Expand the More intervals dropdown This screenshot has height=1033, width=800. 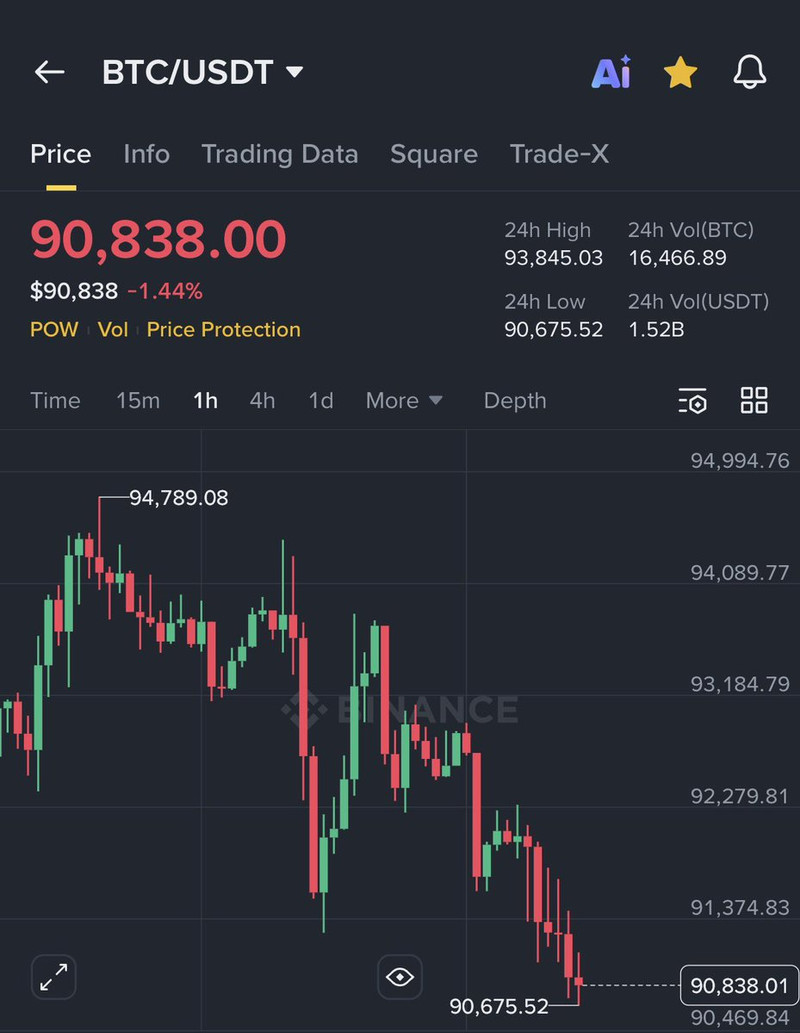pyautogui.click(x=404, y=400)
